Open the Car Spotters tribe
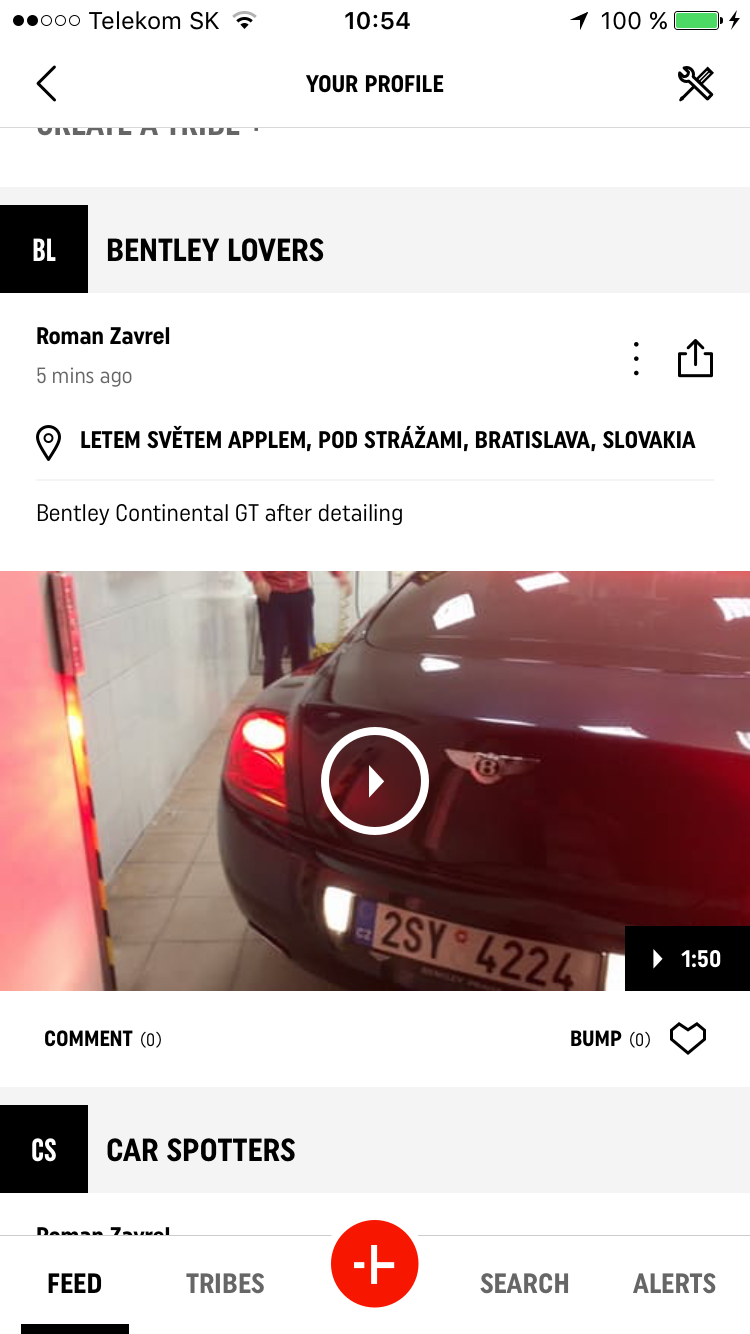This screenshot has width=750, height=1334. pyautogui.click(x=200, y=1150)
